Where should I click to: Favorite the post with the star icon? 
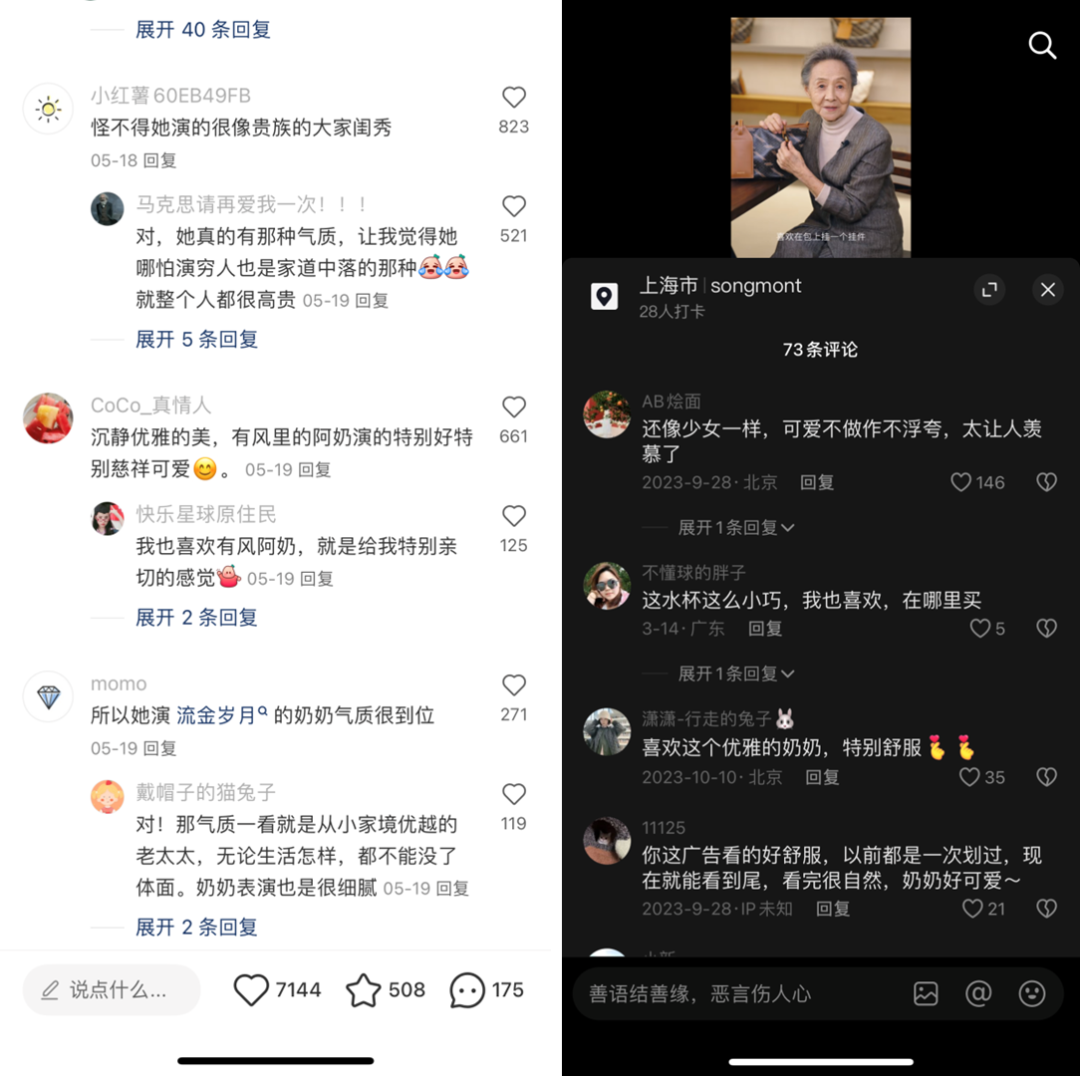pos(364,990)
